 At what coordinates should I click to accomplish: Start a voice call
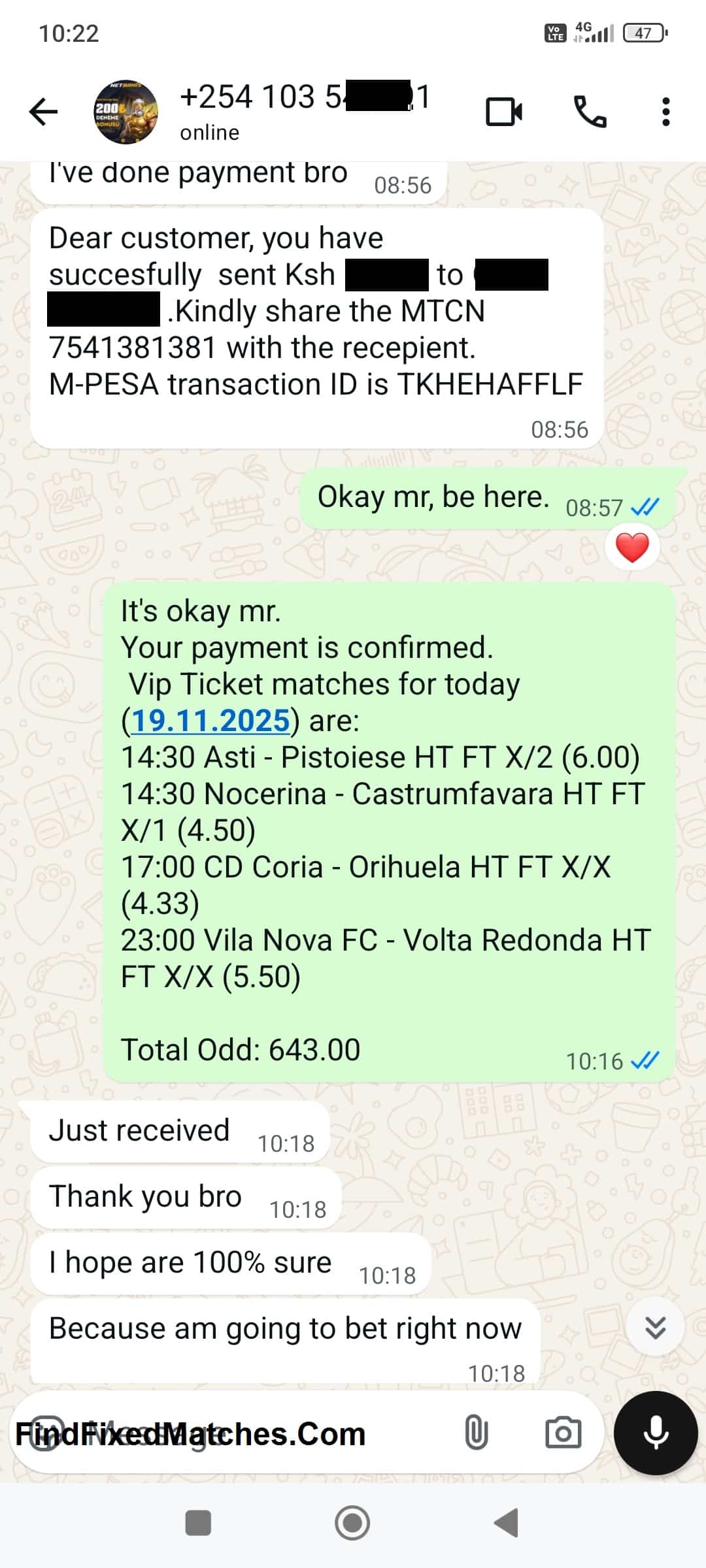click(590, 112)
